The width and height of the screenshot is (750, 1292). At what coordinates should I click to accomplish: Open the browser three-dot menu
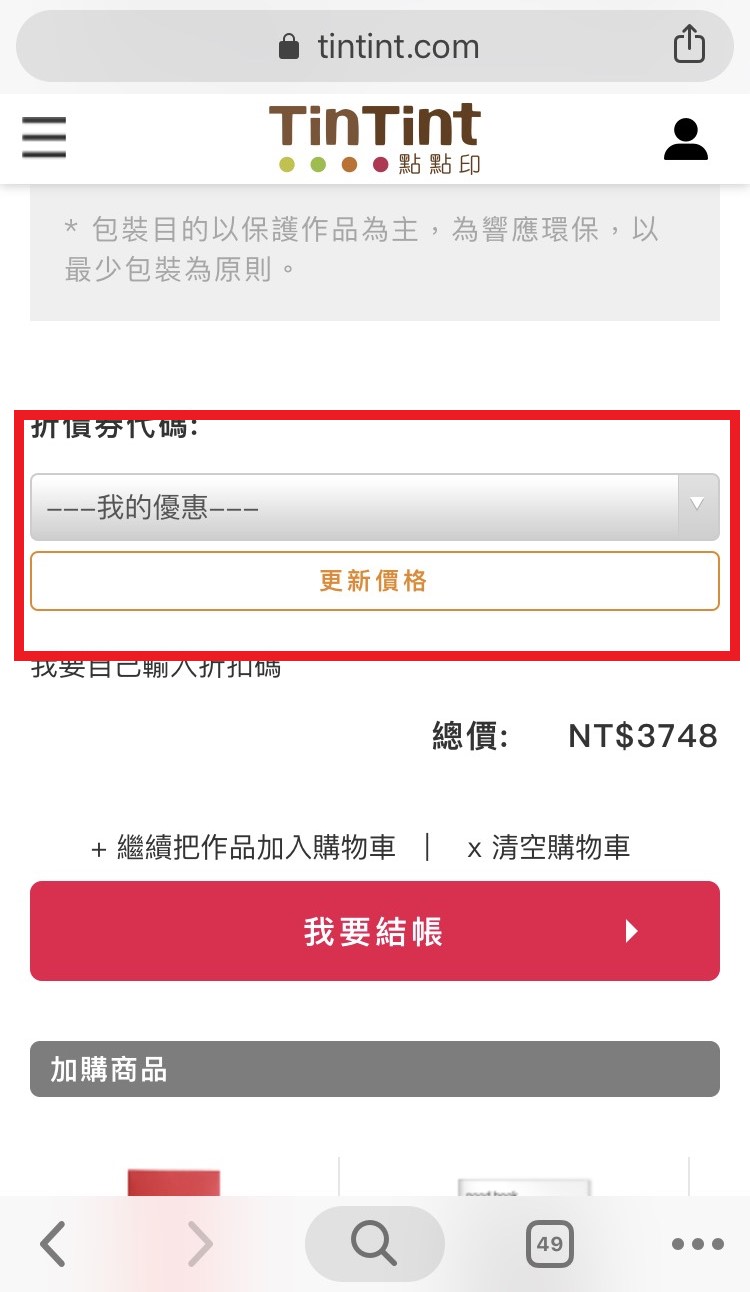tap(698, 1244)
